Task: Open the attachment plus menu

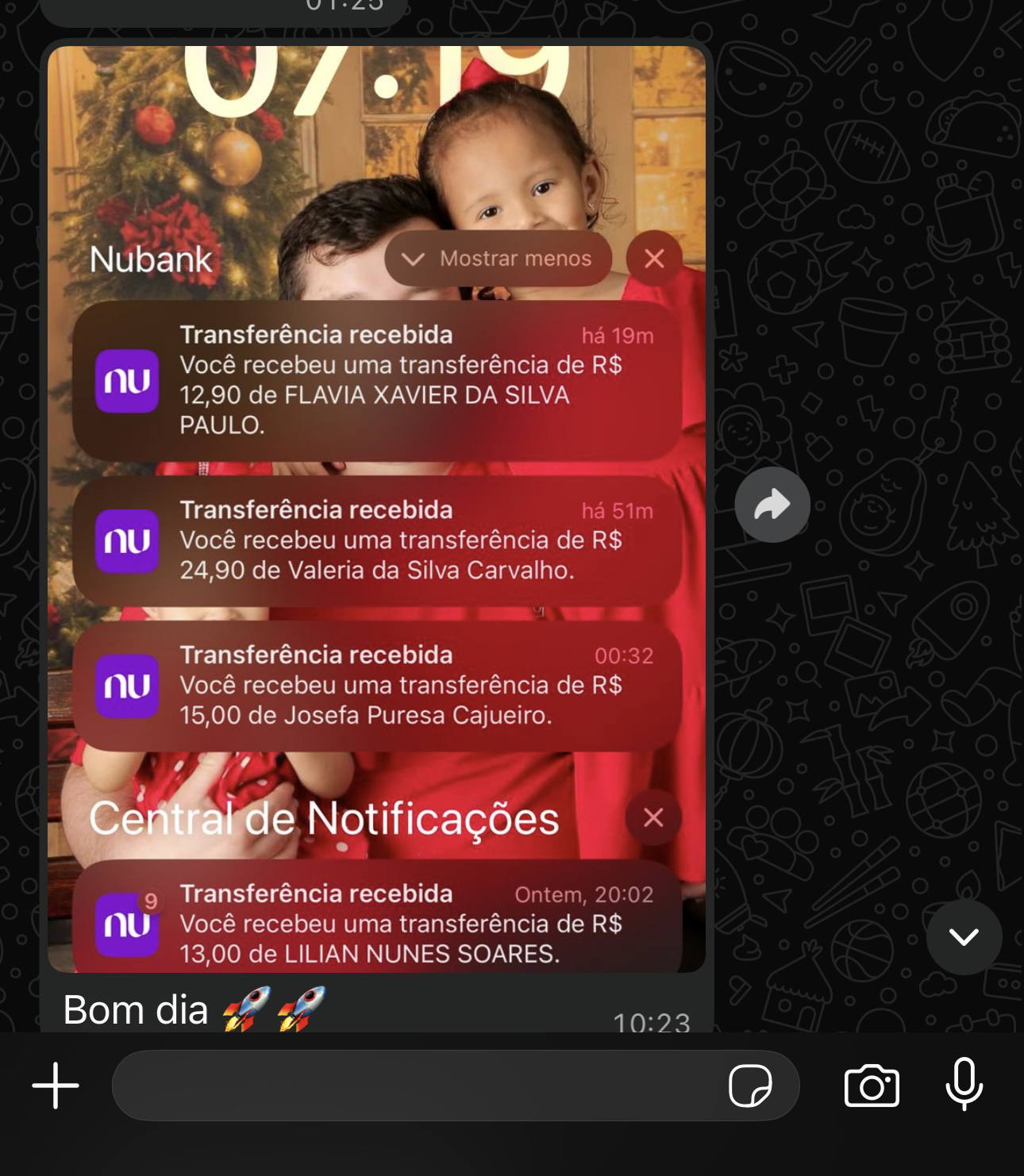Action: [56, 1086]
